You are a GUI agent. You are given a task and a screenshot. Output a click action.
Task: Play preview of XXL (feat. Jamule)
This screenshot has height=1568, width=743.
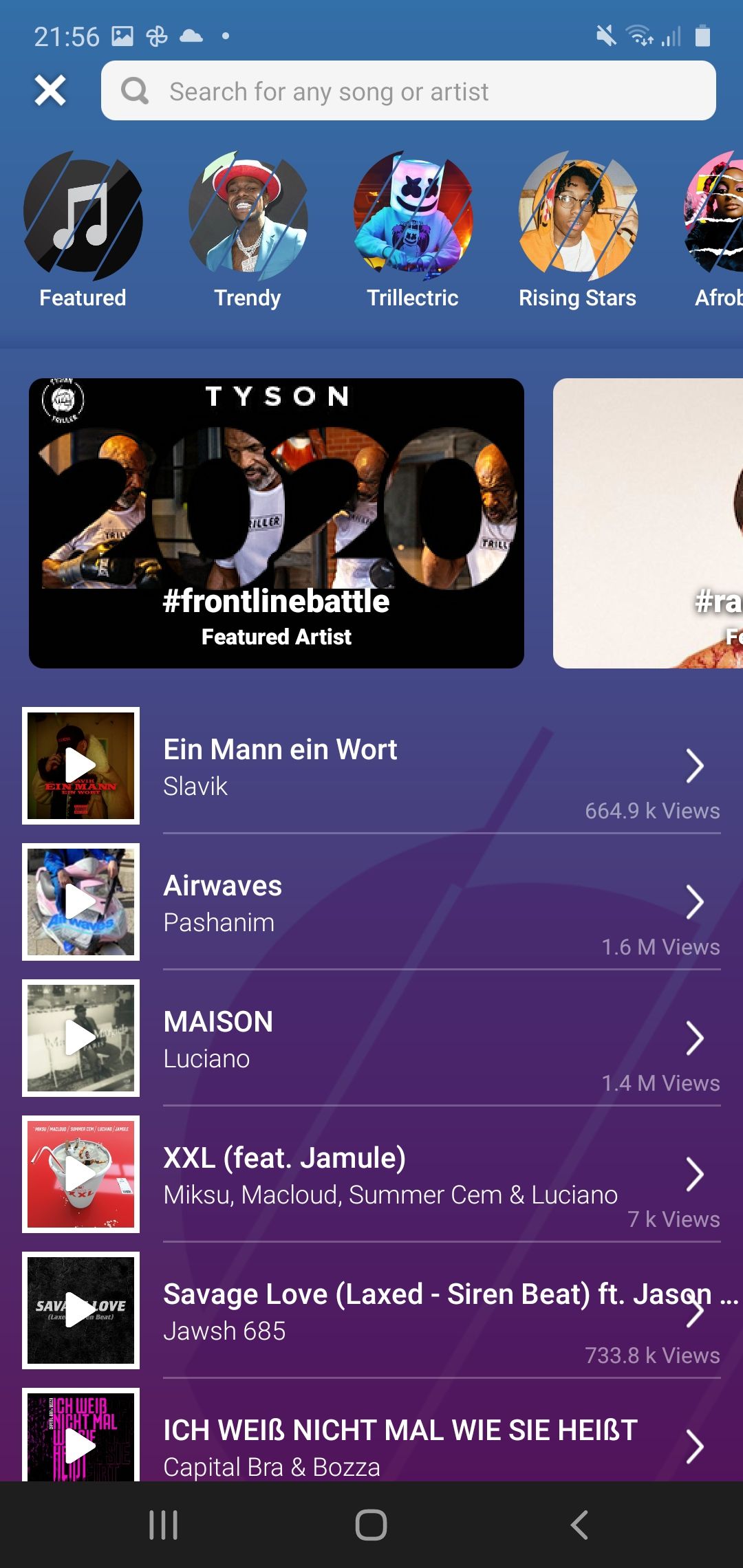tap(80, 1174)
